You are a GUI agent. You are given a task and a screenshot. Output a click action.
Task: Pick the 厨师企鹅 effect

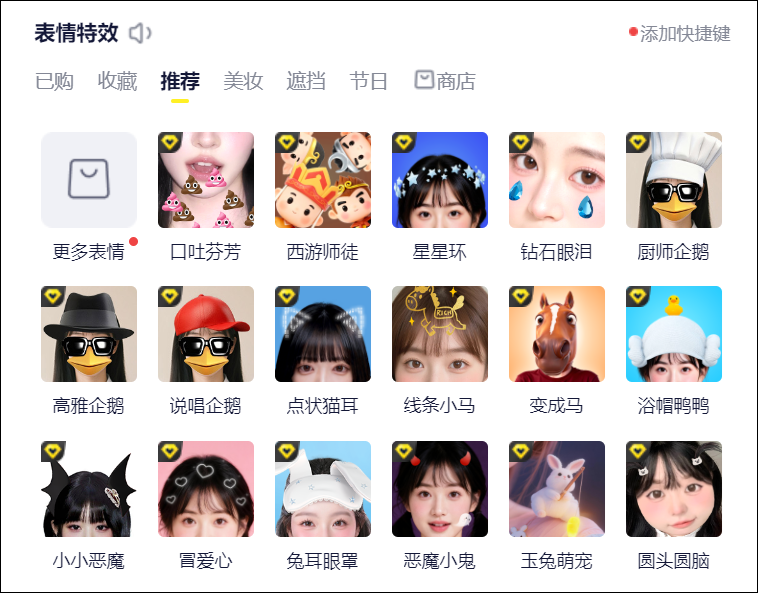pos(674,180)
